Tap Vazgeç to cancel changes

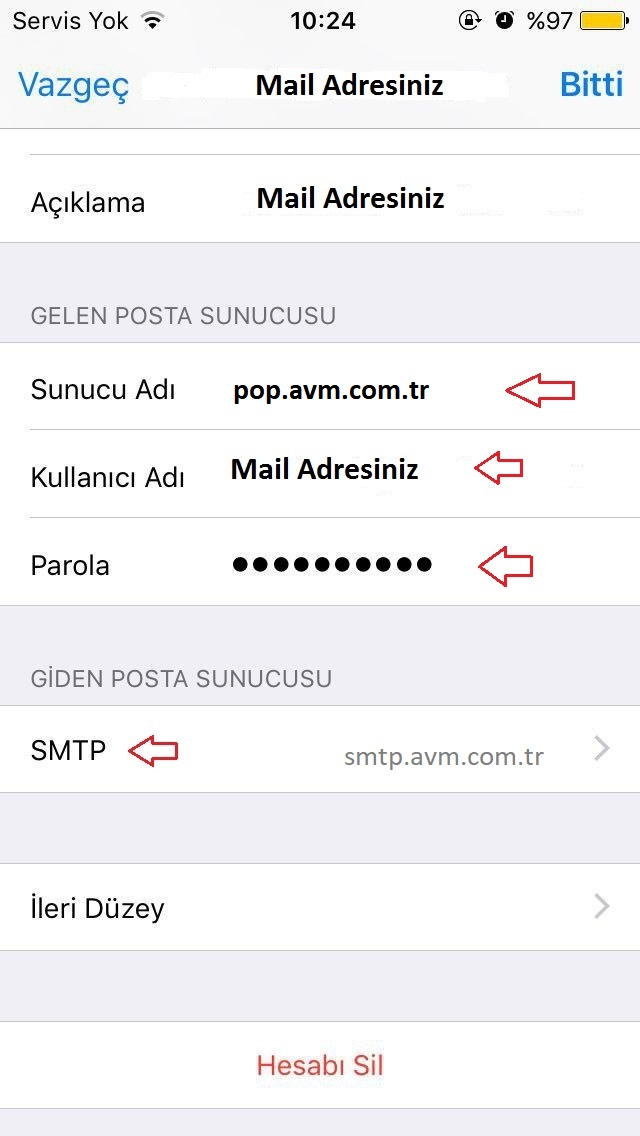click(x=73, y=85)
